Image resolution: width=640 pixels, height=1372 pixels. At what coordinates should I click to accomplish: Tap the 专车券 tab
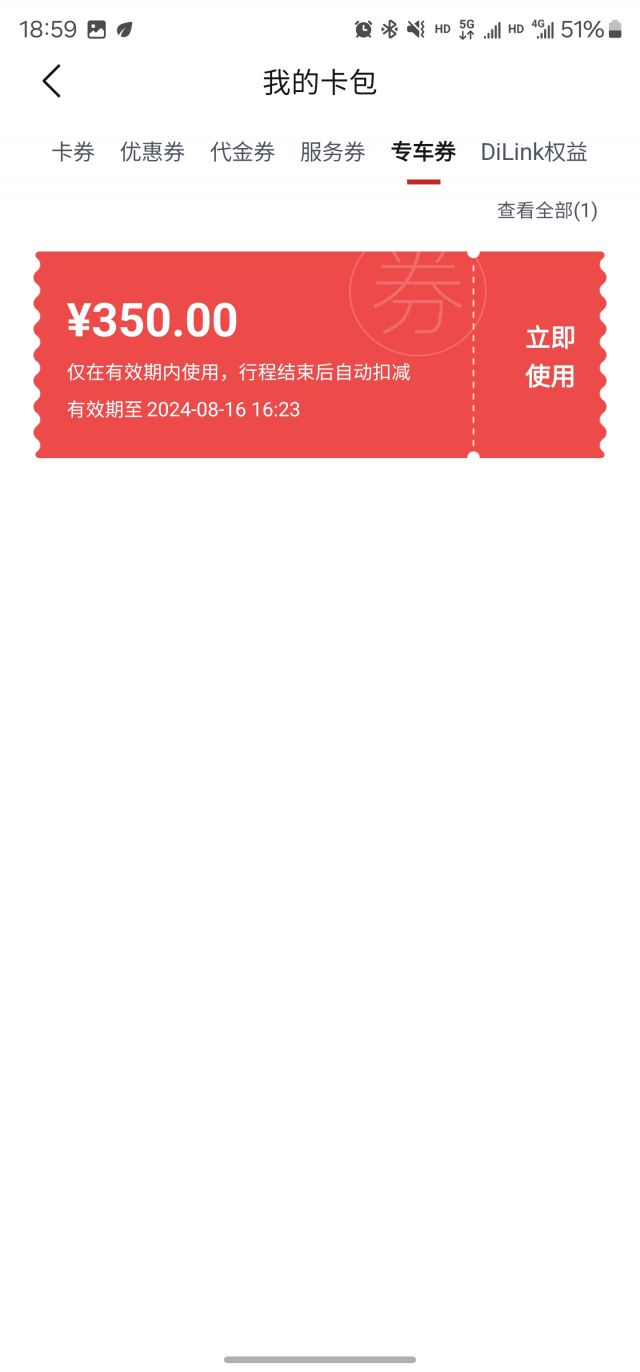[x=423, y=152]
